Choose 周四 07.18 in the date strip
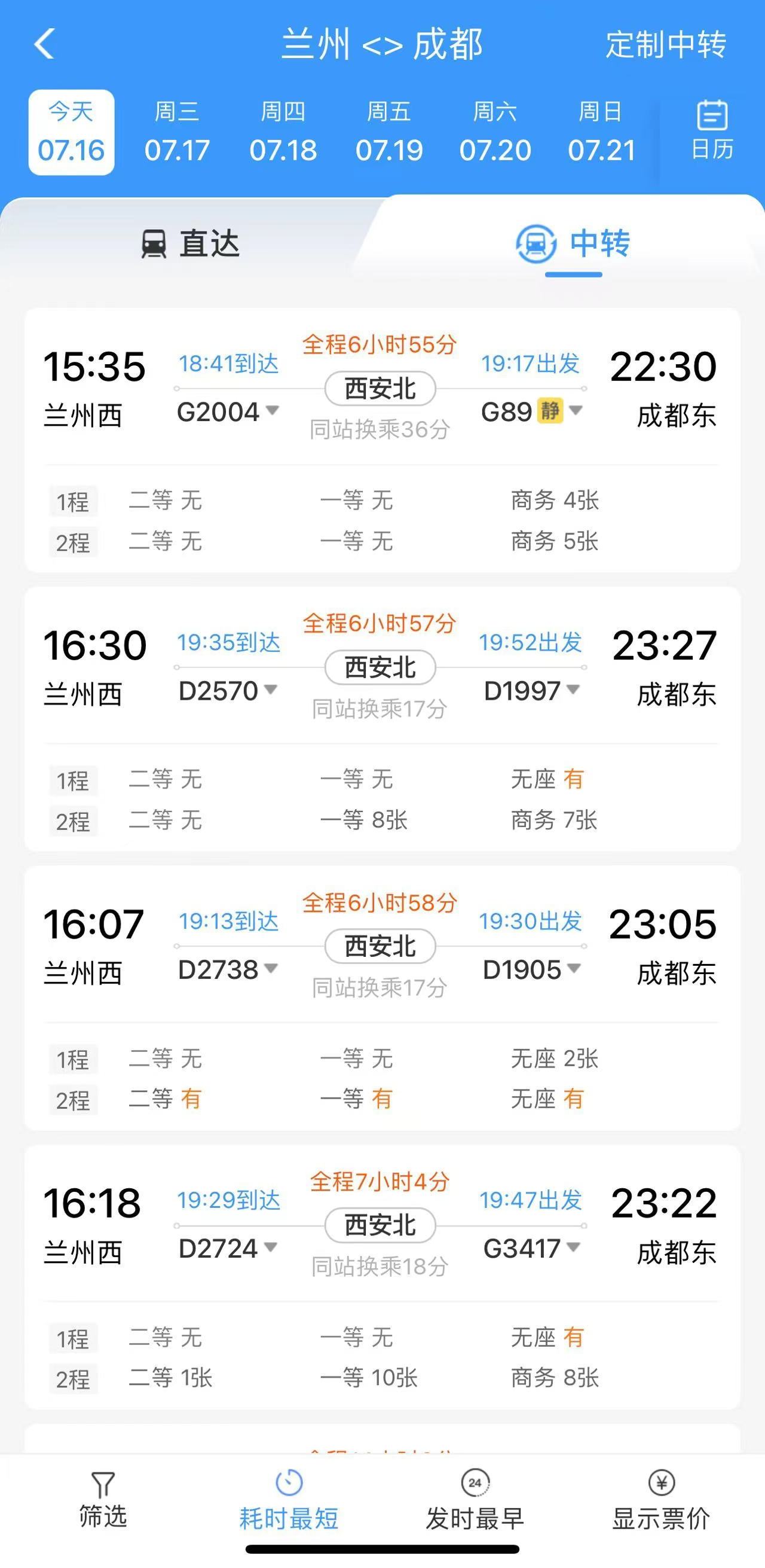The width and height of the screenshot is (765, 1568). (x=283, y=132)
